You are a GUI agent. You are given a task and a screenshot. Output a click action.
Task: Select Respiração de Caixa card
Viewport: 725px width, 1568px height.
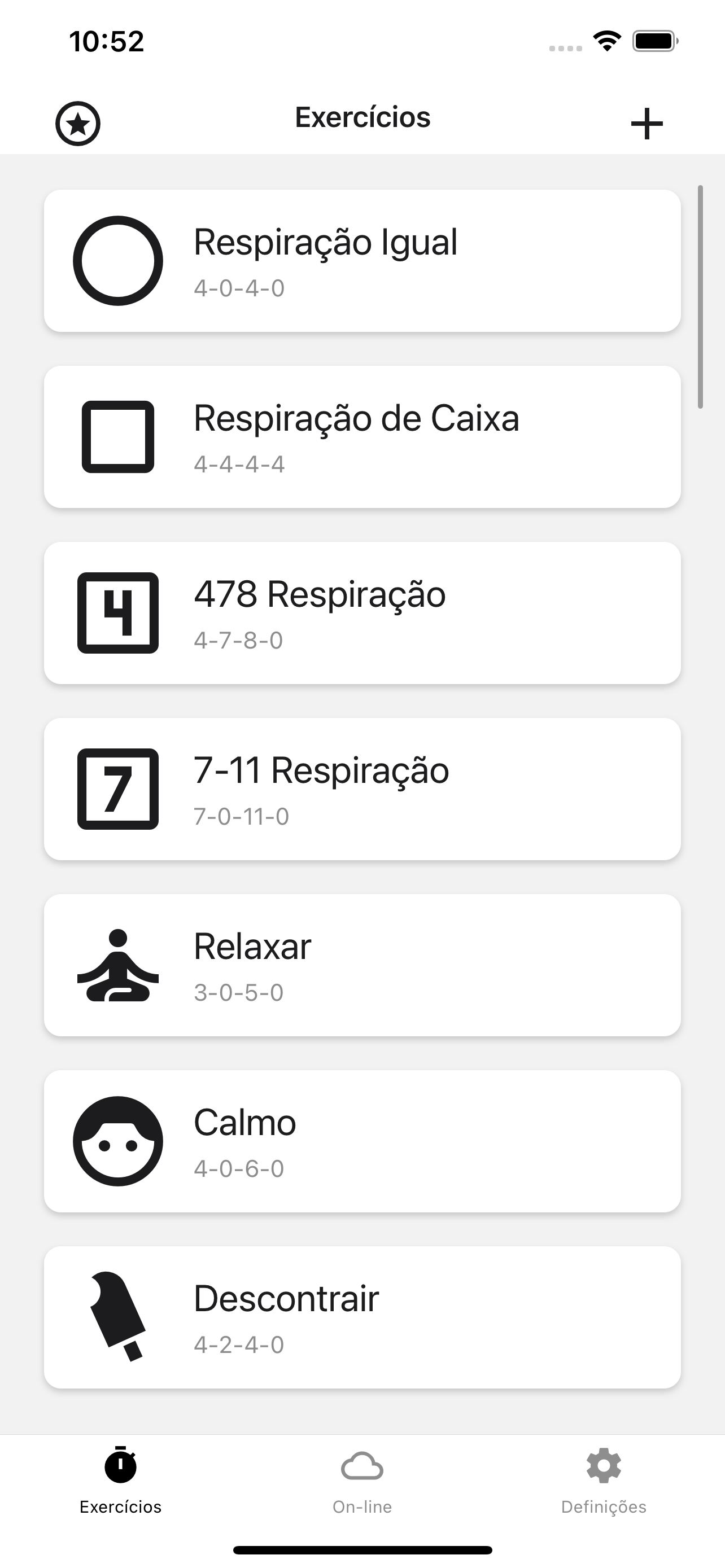362,437
